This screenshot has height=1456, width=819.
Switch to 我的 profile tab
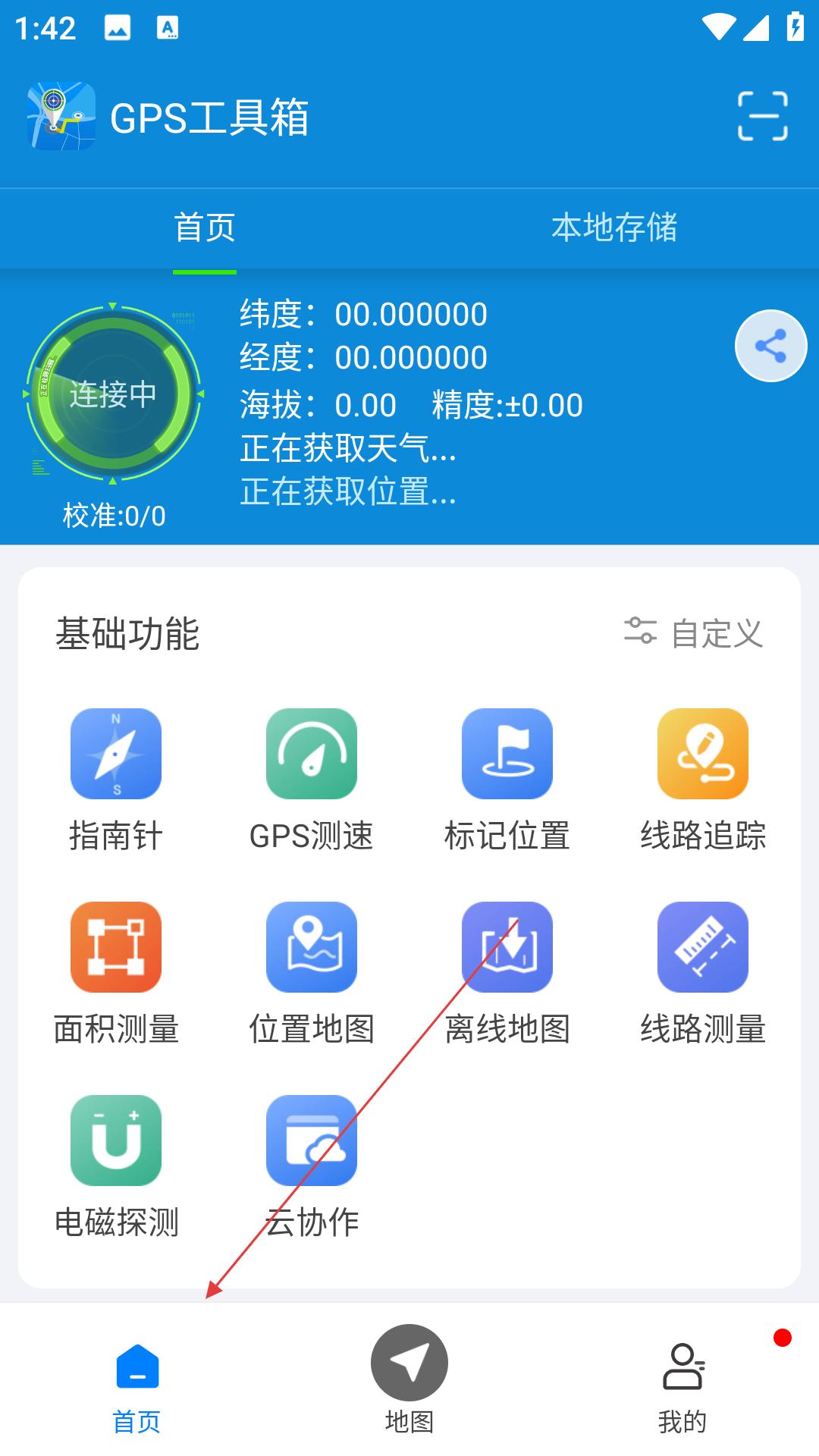pos(682,1384)
